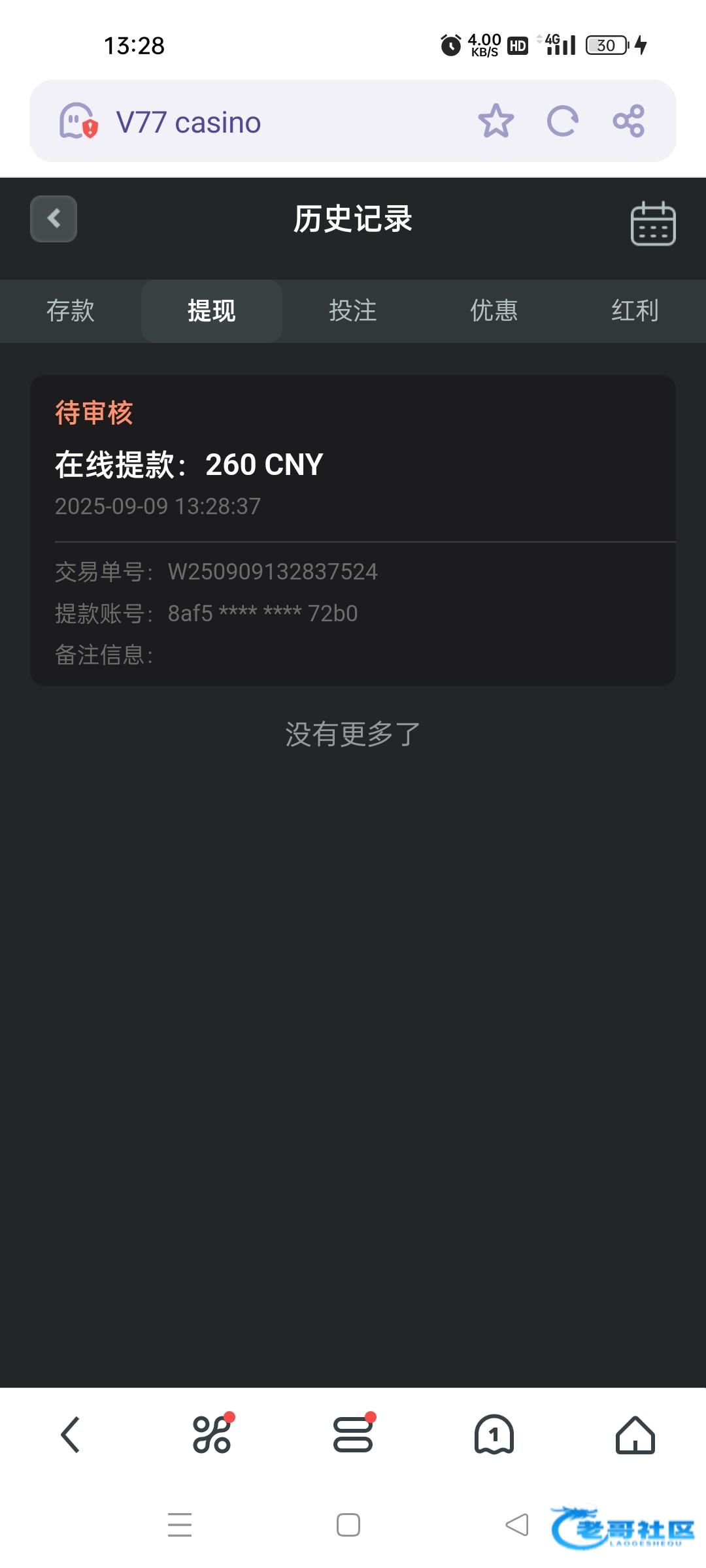This screenshot has height=1568, width=706.
Task: Open the calendar date filter
Action: tap(652, 223)
